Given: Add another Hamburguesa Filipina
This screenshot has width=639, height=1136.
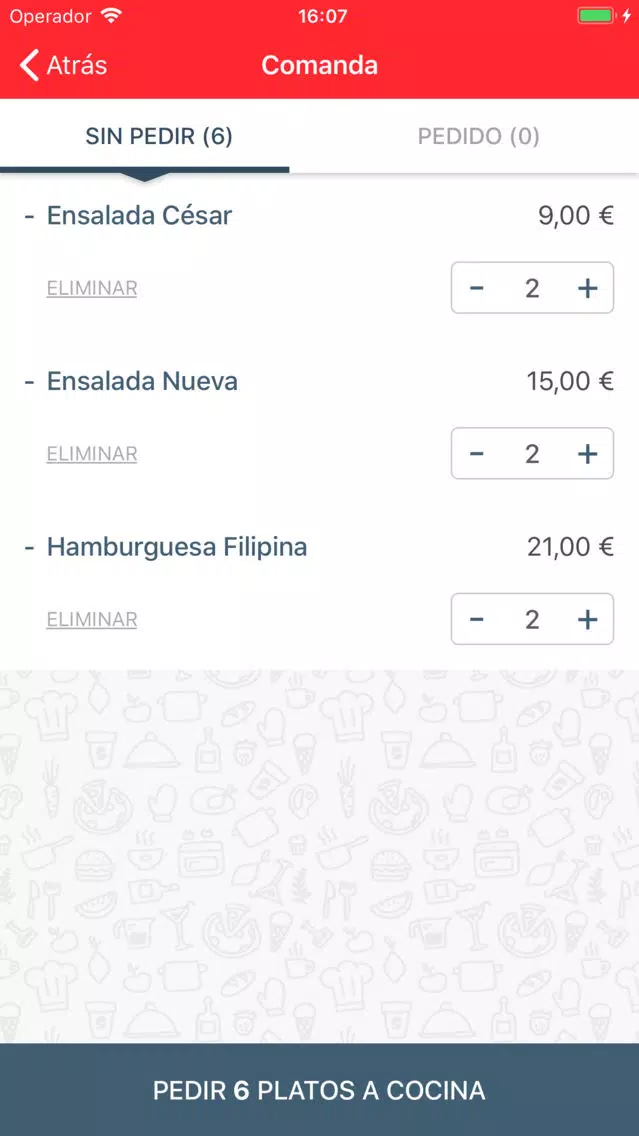Looking at the screenshot, I should click(x=588, y=619).
